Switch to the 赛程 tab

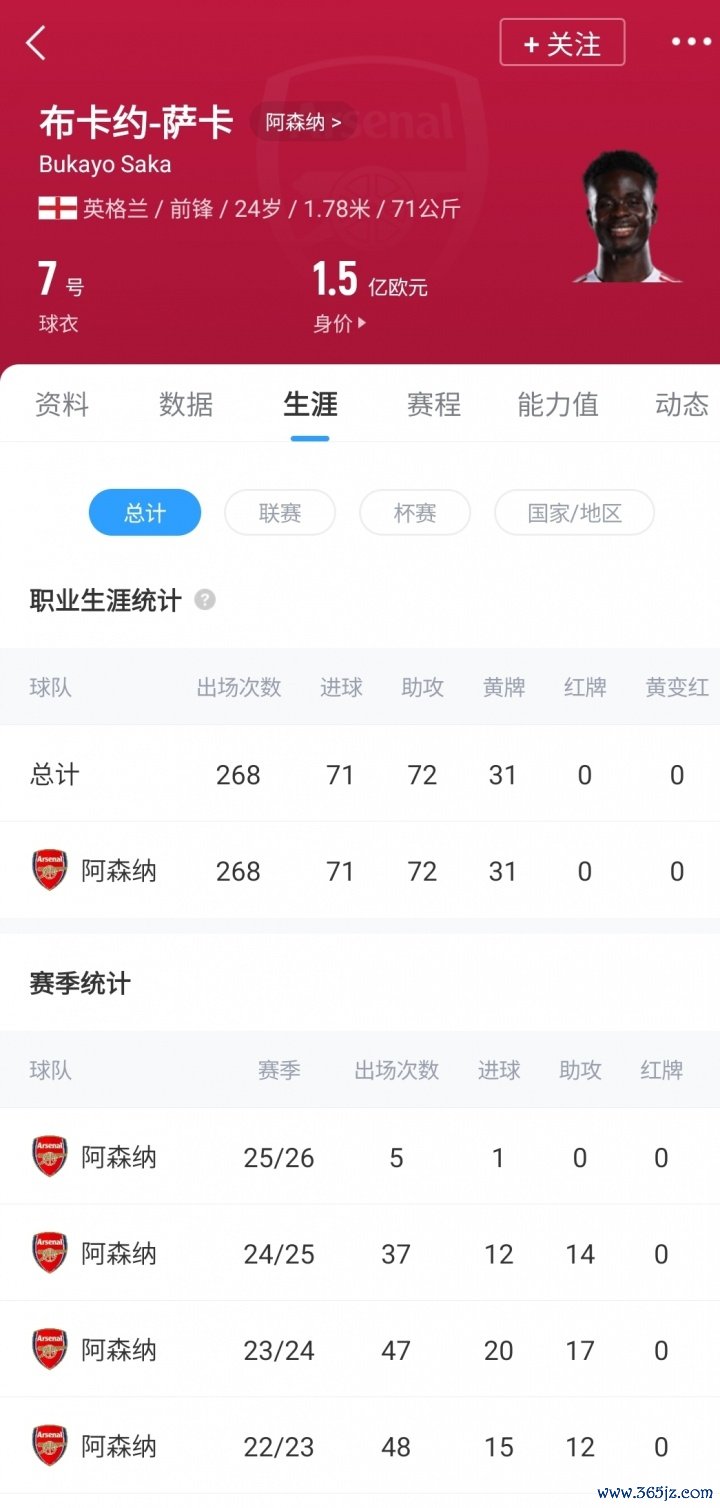(x=434, y=404)
